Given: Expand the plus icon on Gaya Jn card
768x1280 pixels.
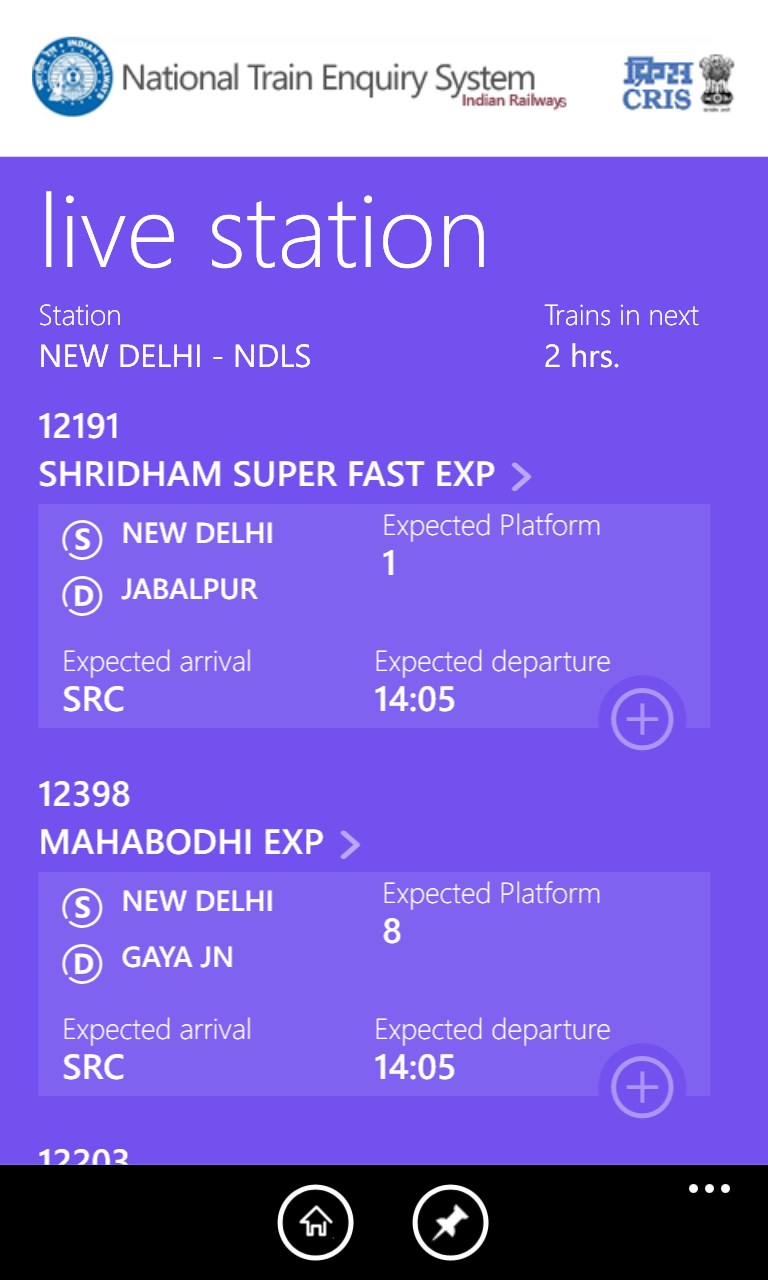Looking at the screenshot, I should coord(641,1087).
